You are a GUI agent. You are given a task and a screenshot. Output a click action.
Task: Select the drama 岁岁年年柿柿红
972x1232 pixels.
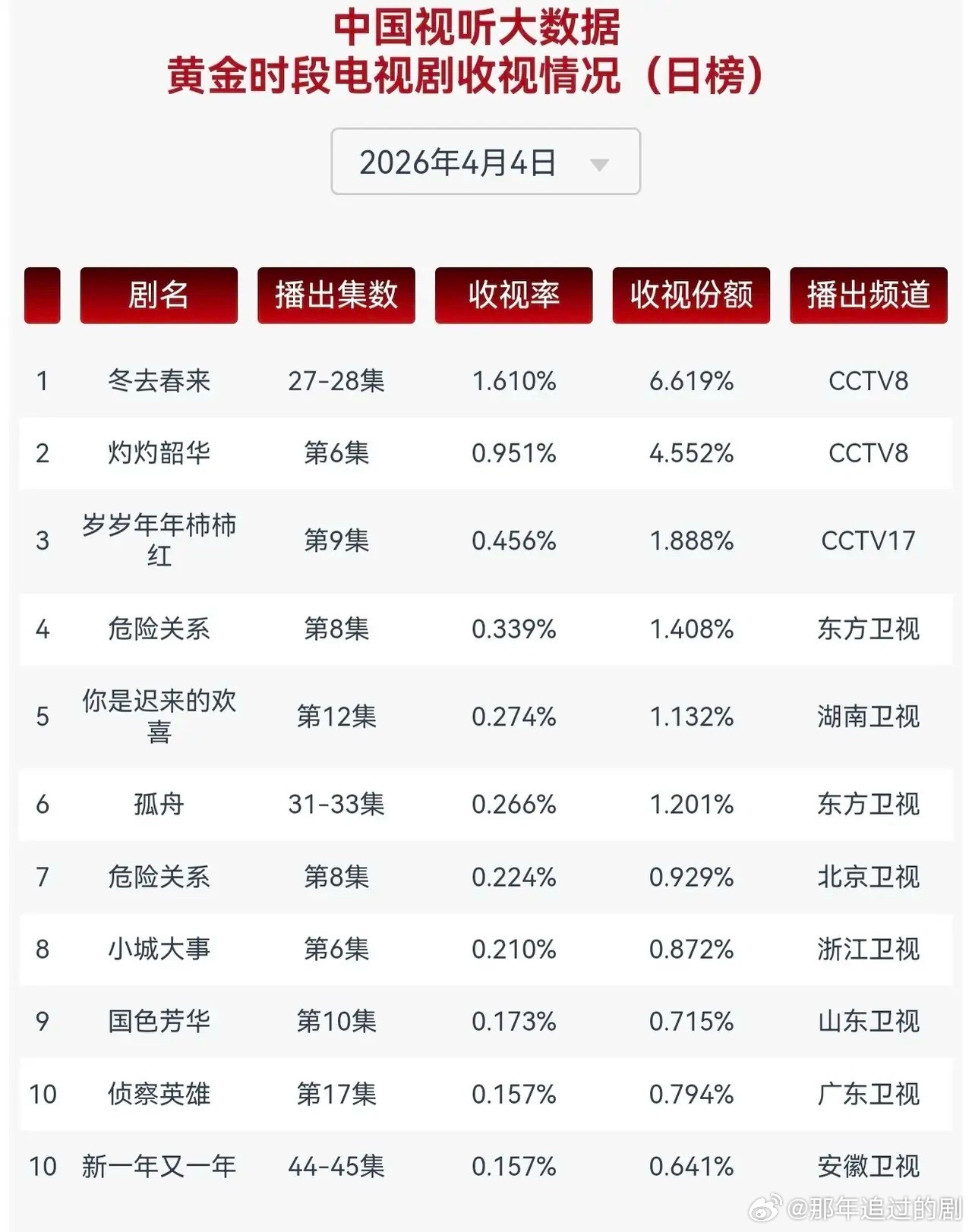pos(158,540)
